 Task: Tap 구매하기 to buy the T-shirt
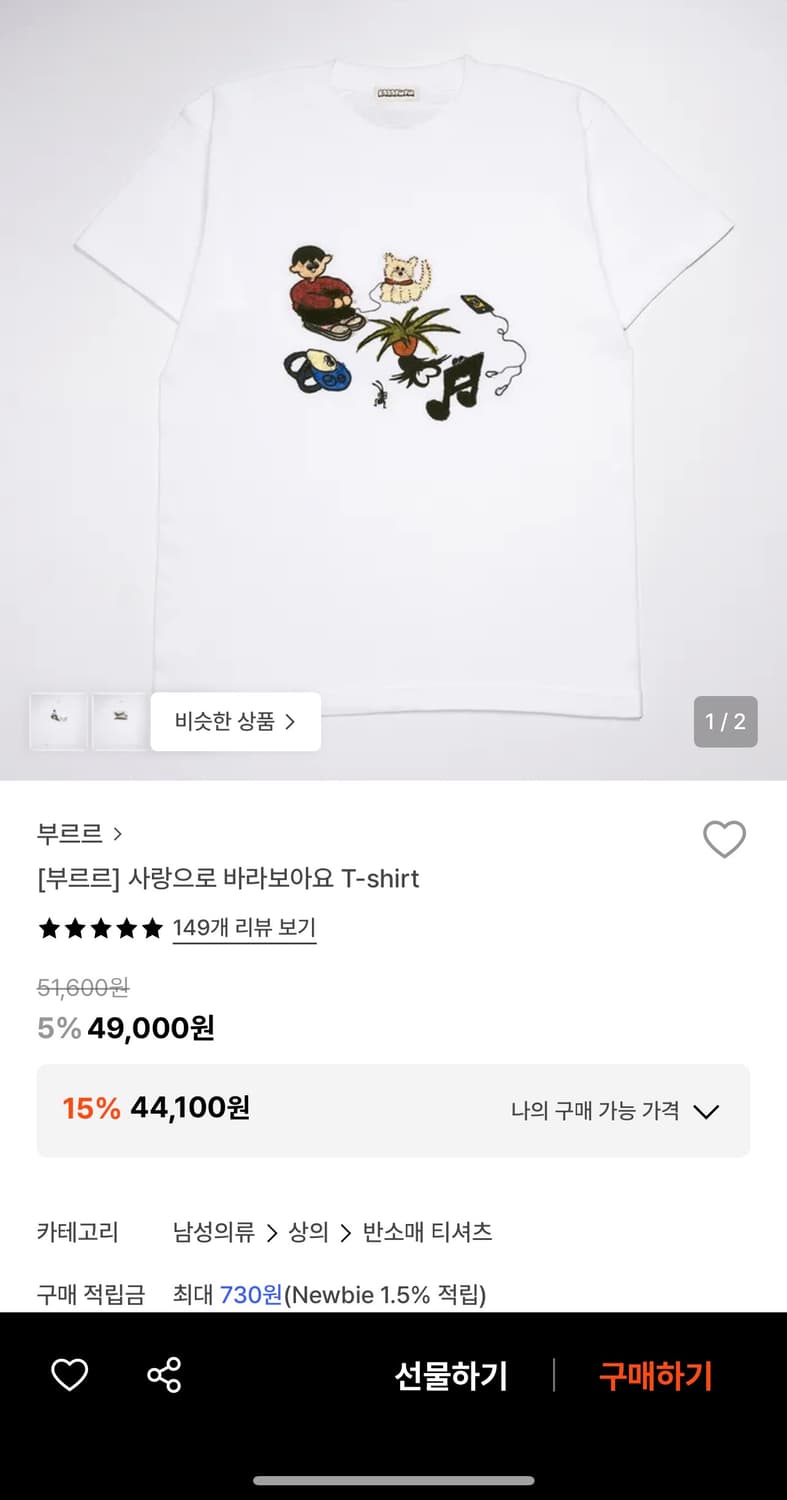pyautogui.click(x=655, y=1376)
